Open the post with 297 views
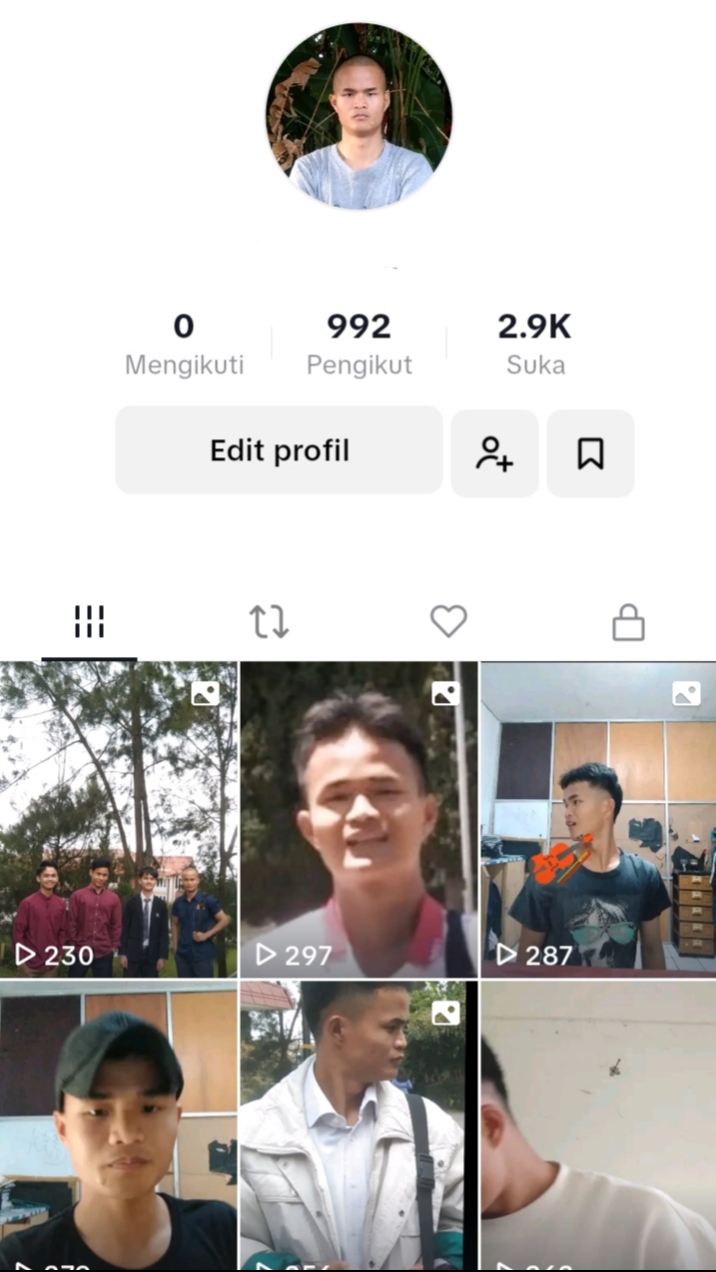The width and height of the screenshot is (716, 1272). (358, 818)
